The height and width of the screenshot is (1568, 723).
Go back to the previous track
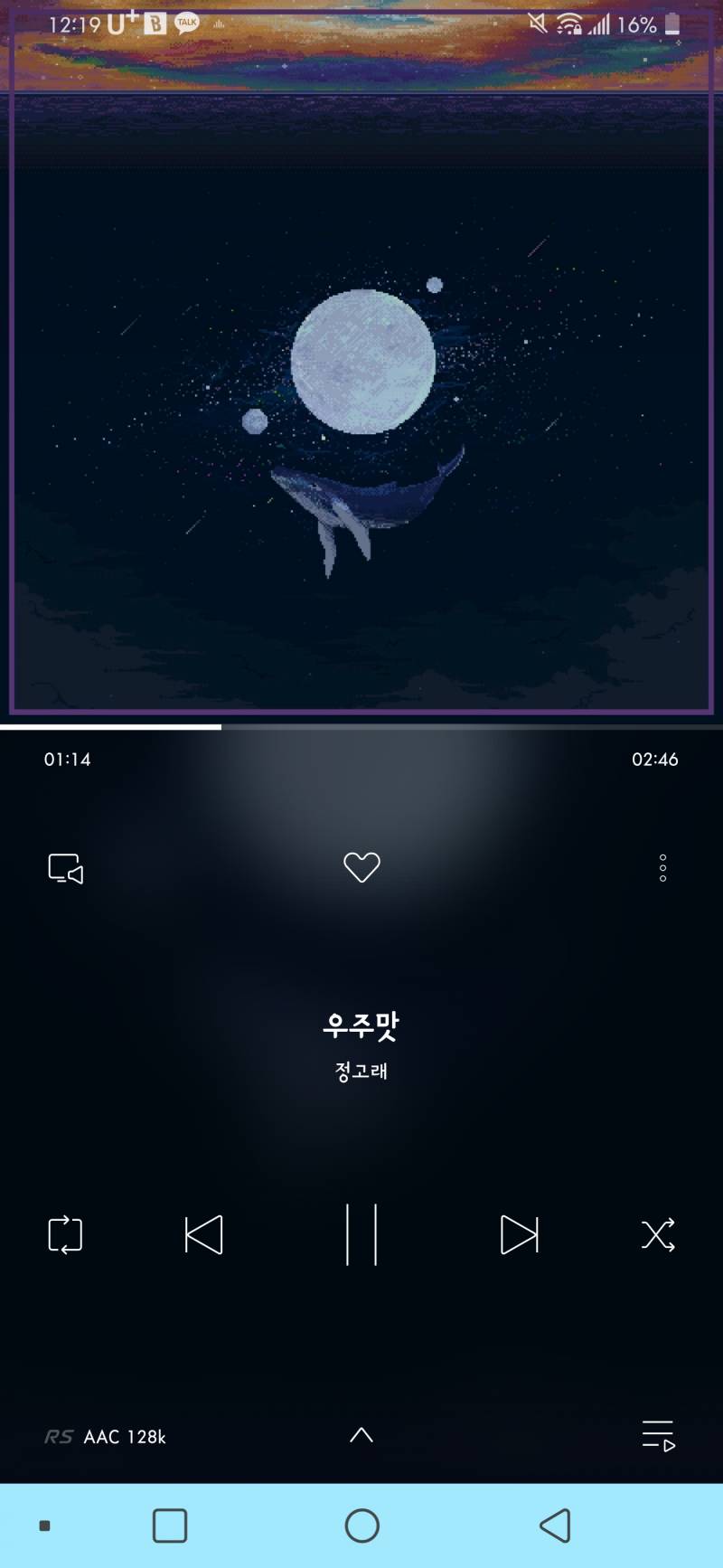click(203, 1234)
